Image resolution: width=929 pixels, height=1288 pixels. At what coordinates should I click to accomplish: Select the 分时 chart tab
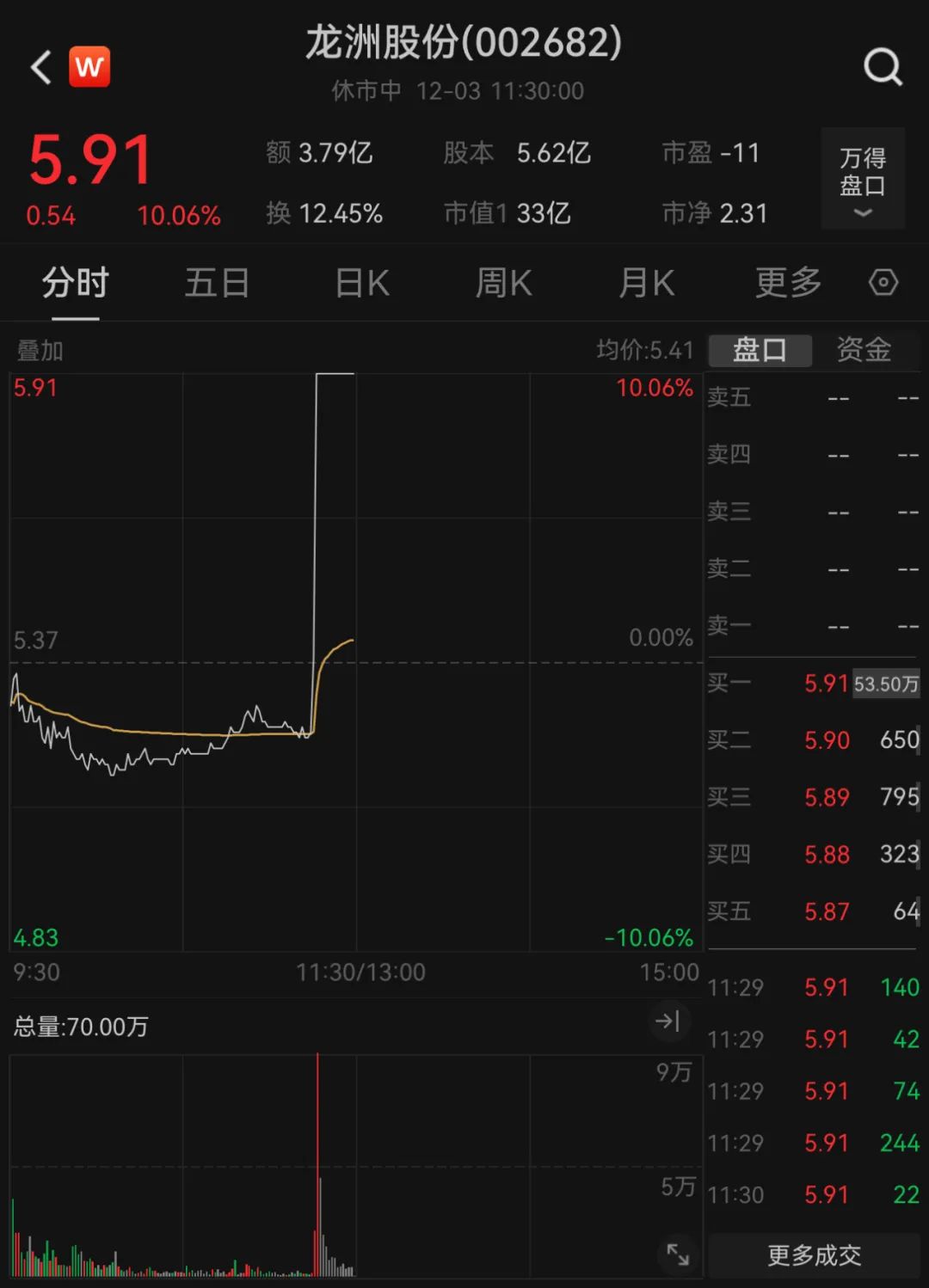(76, 282)
